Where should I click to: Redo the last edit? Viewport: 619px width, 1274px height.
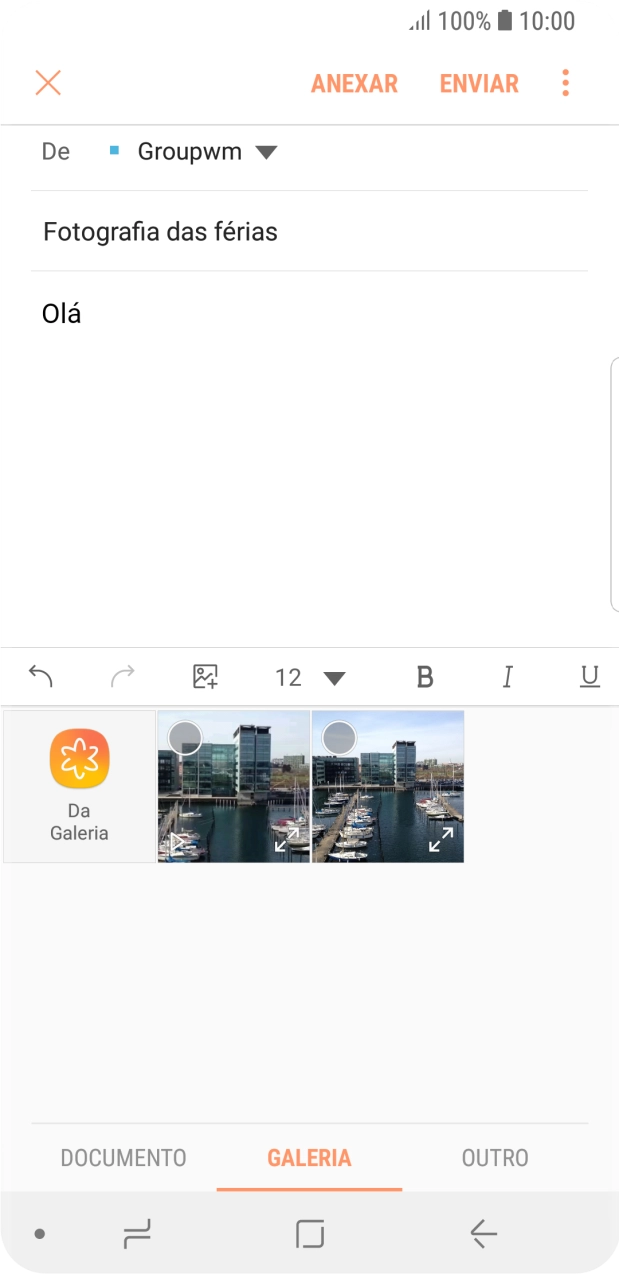click(x=123, y=677)
